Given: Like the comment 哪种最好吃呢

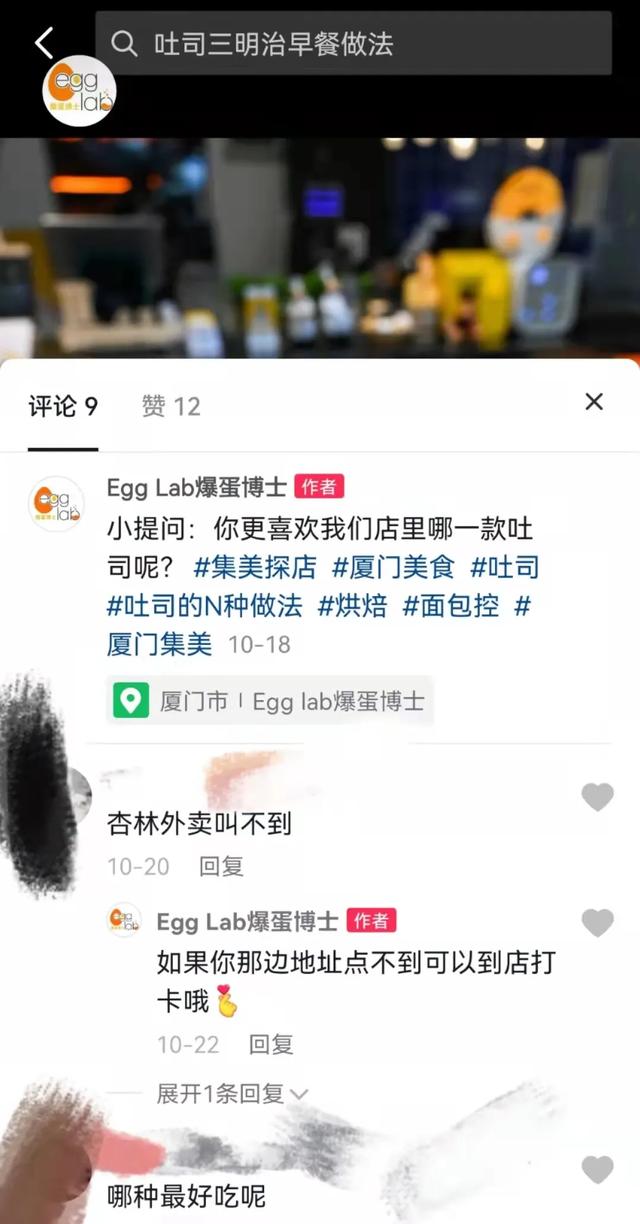Looking at the screenshot, I should (597, 1169).
